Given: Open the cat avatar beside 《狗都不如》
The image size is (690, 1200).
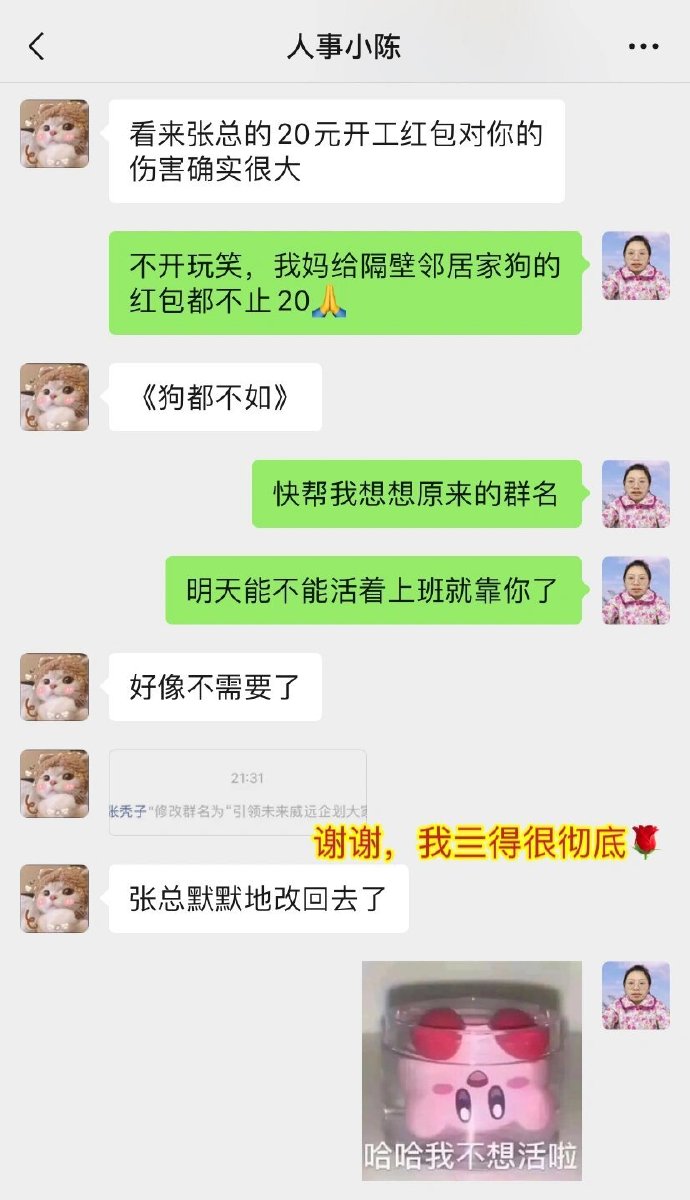Looking at the screenshot, I should [x=55, y=397].
